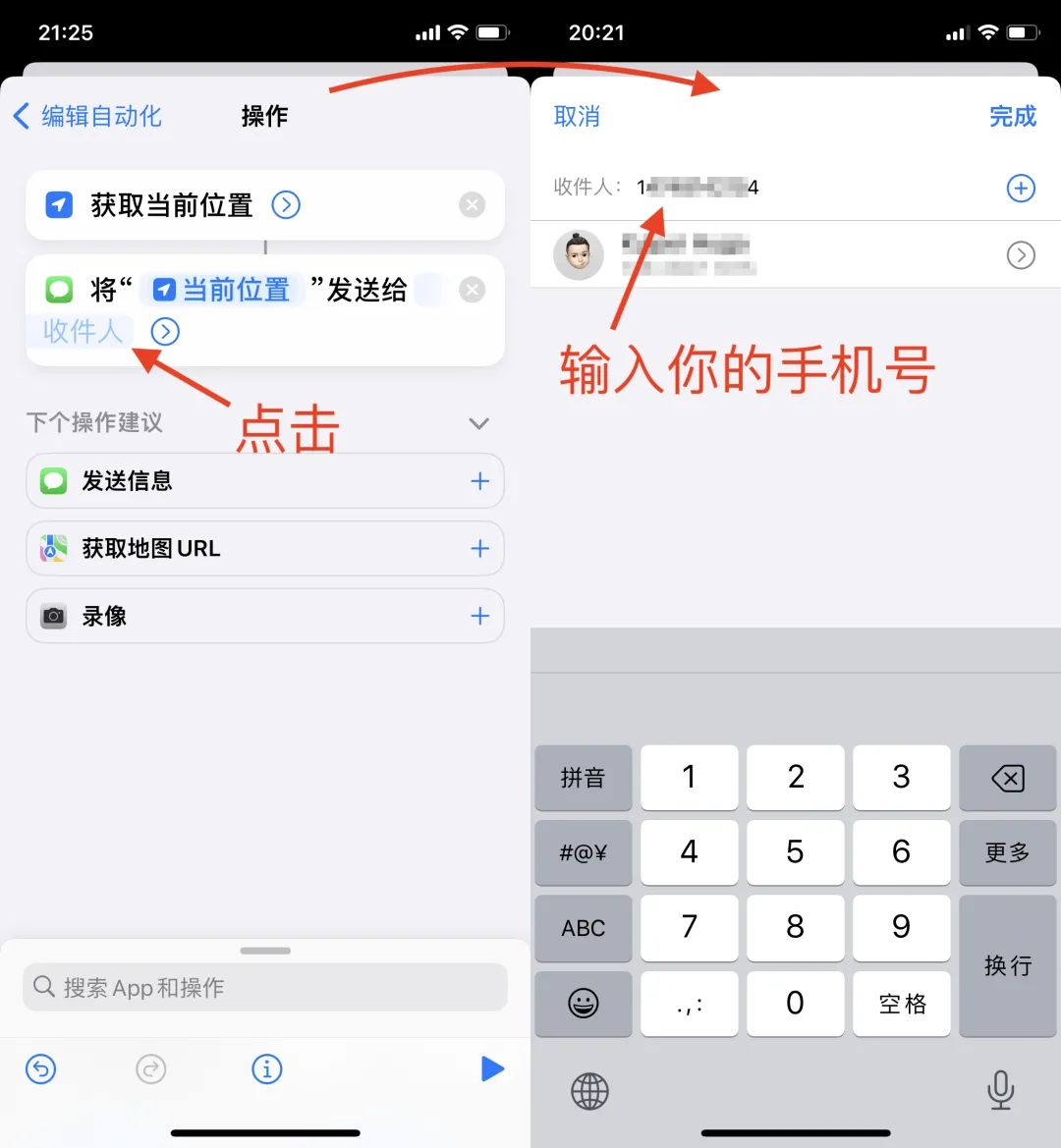This screenshot has width=1061, height=1148.
Task: Open the shortcut info button
Action: coord(267,1068)
